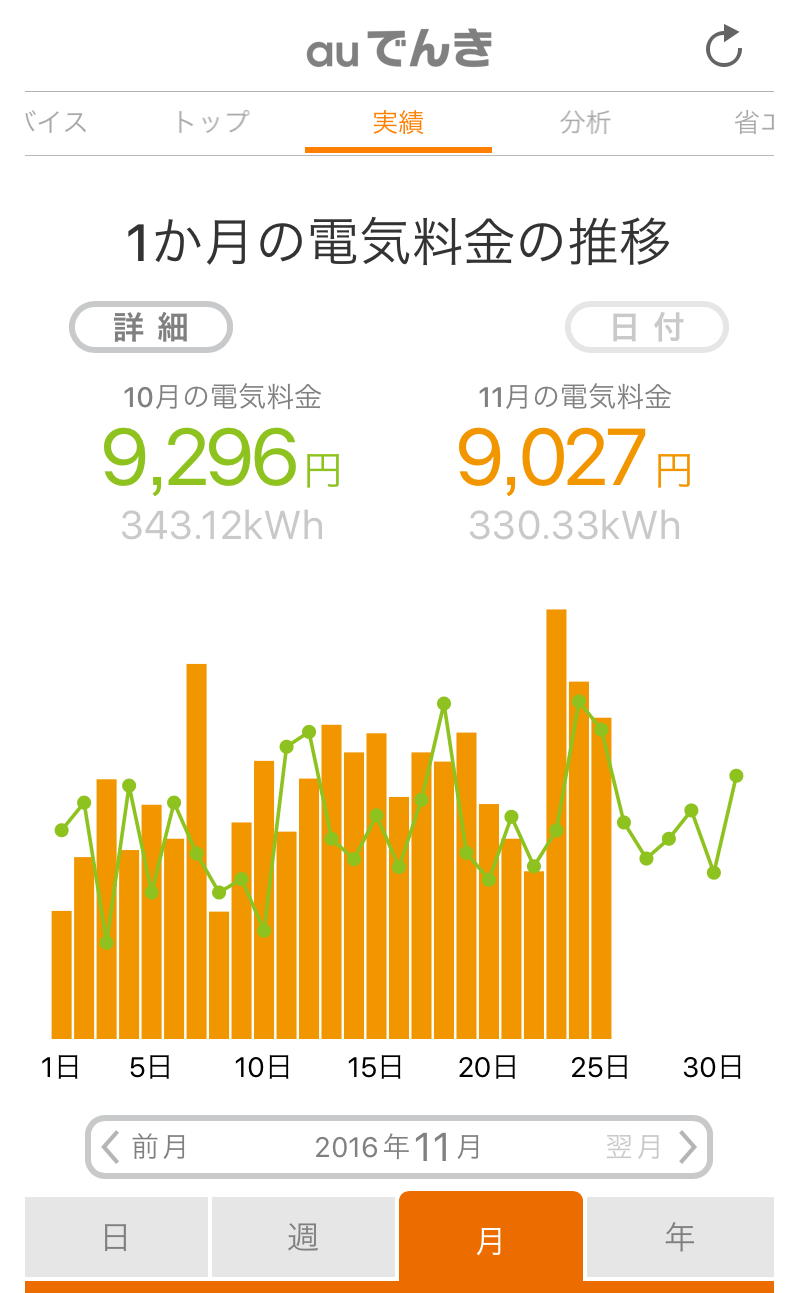This screenshot has width=800, height=1293.
Task: Tap the 詳細 button
Action: 151,327
